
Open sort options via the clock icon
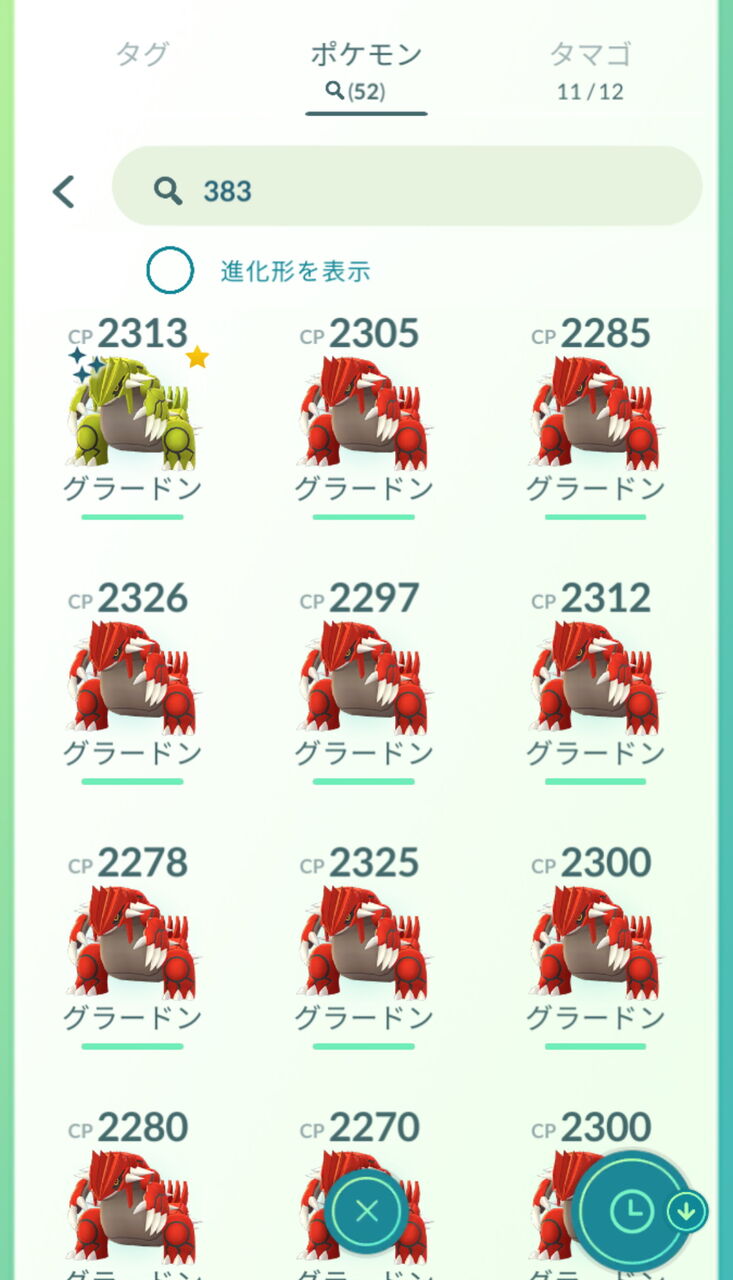coord(634,1210)
